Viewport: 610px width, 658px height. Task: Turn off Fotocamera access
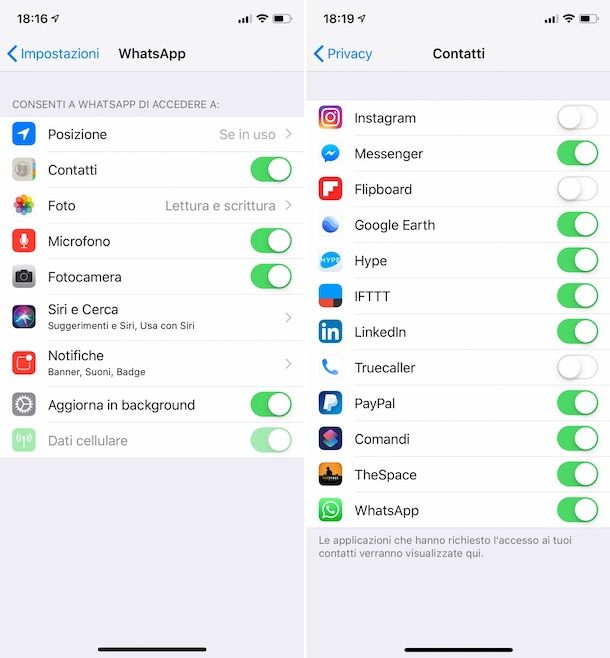click(270, 277)
